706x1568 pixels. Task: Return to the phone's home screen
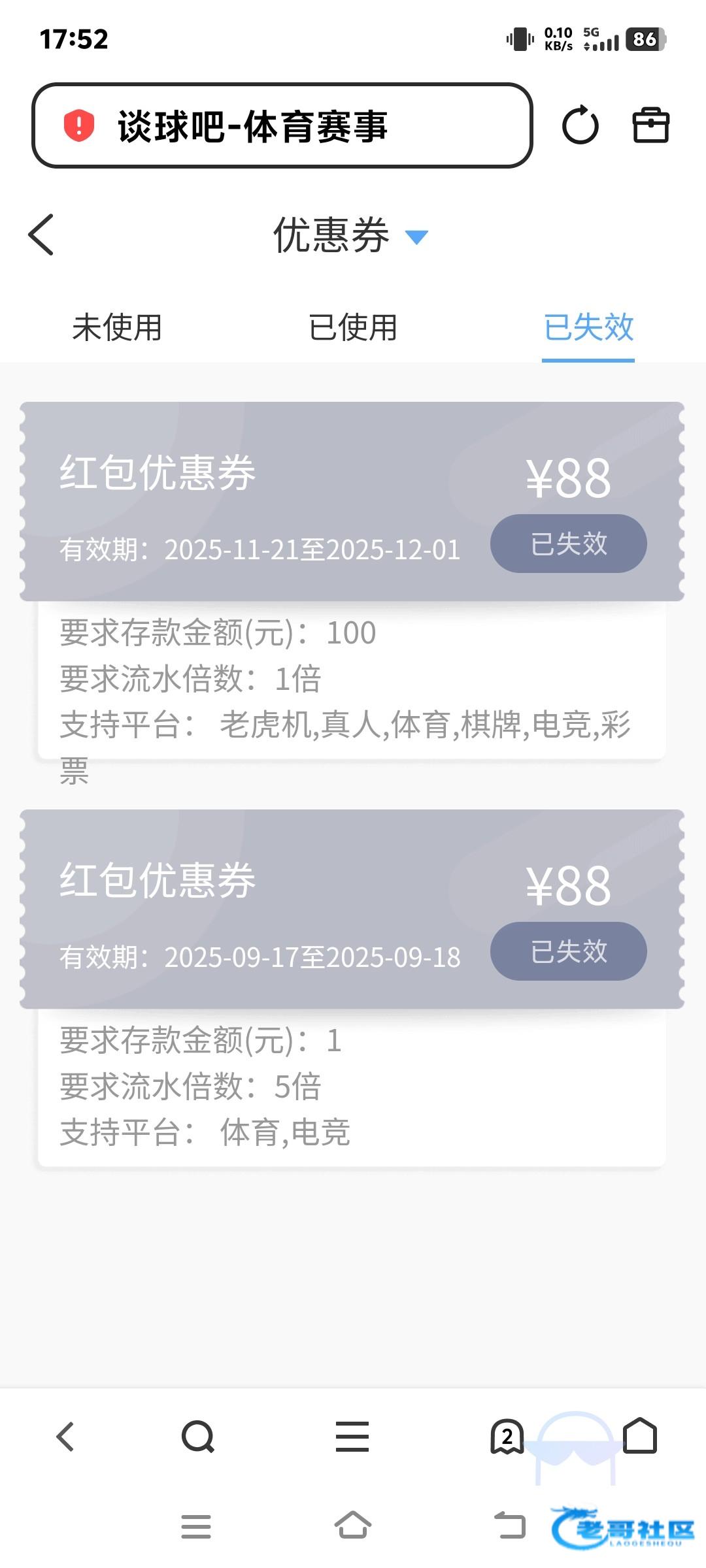pos(353,1526)
